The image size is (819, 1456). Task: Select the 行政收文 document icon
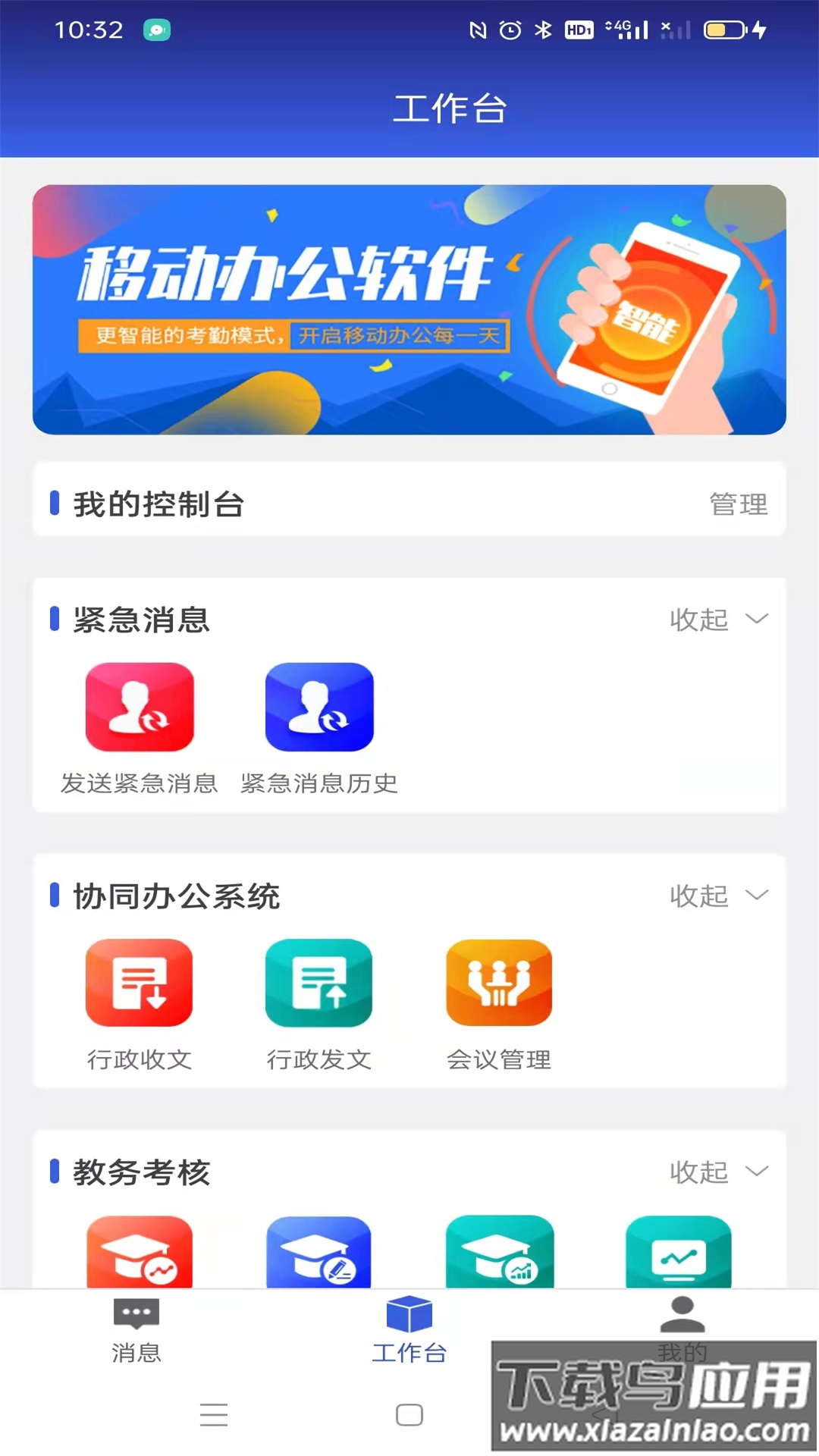140,983
